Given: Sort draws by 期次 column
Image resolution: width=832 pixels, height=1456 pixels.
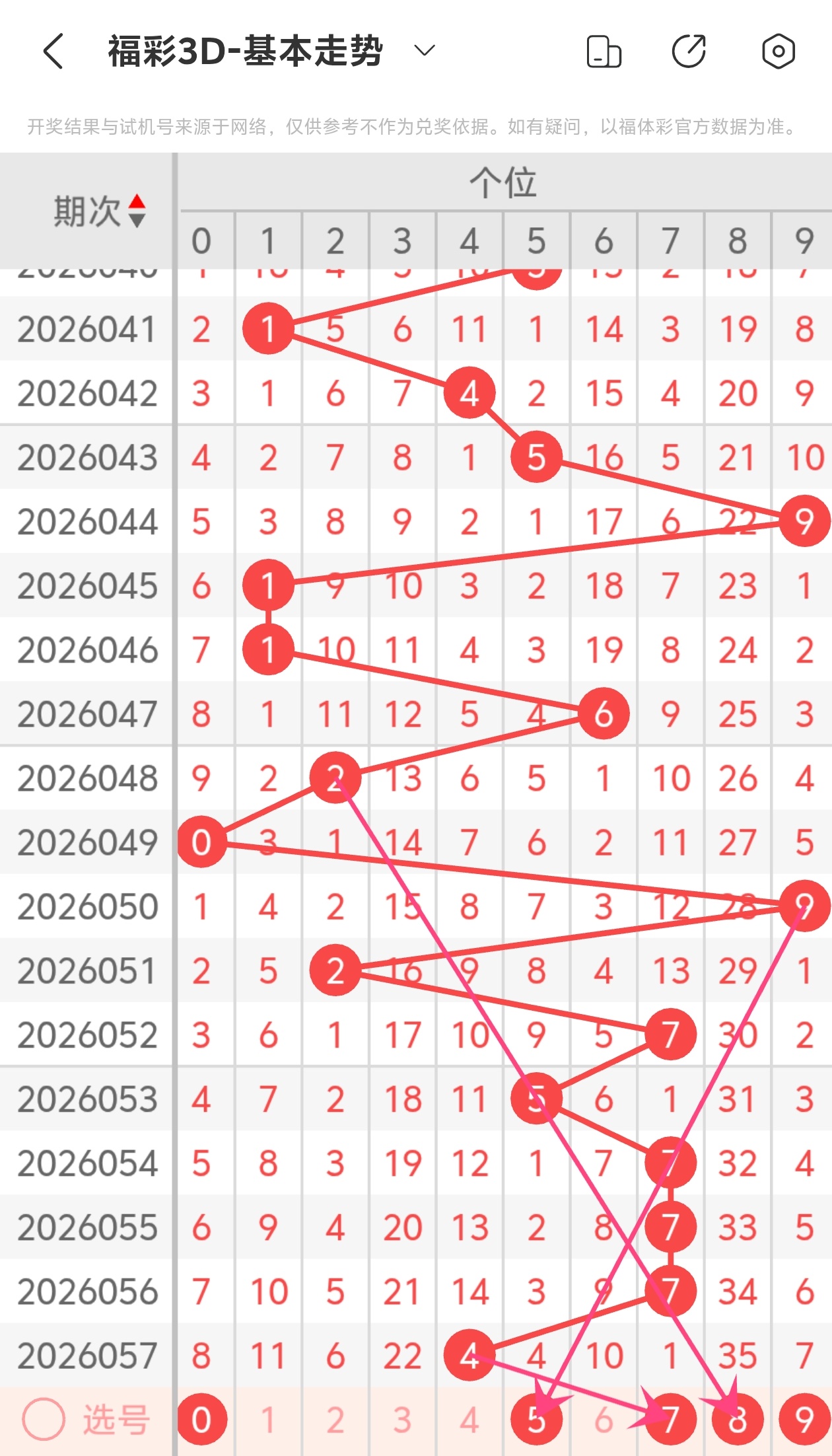Looking at the screenshot, I should (x=99, y=211).
